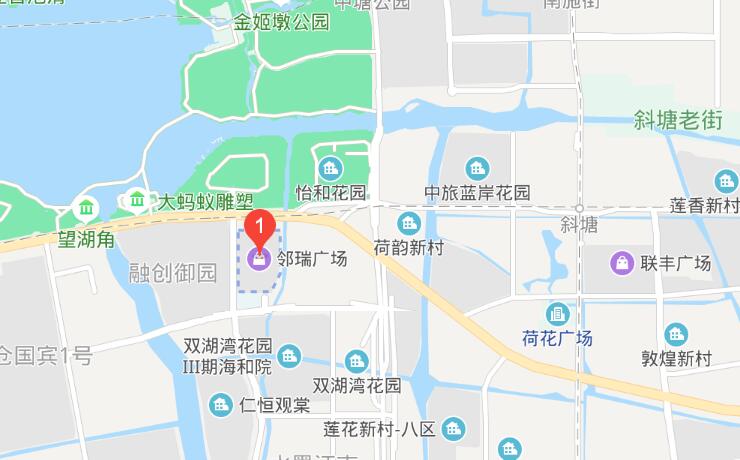
Task: Open the 中旅蓝岸花园 POI
Action: click(x=478, y=168)
